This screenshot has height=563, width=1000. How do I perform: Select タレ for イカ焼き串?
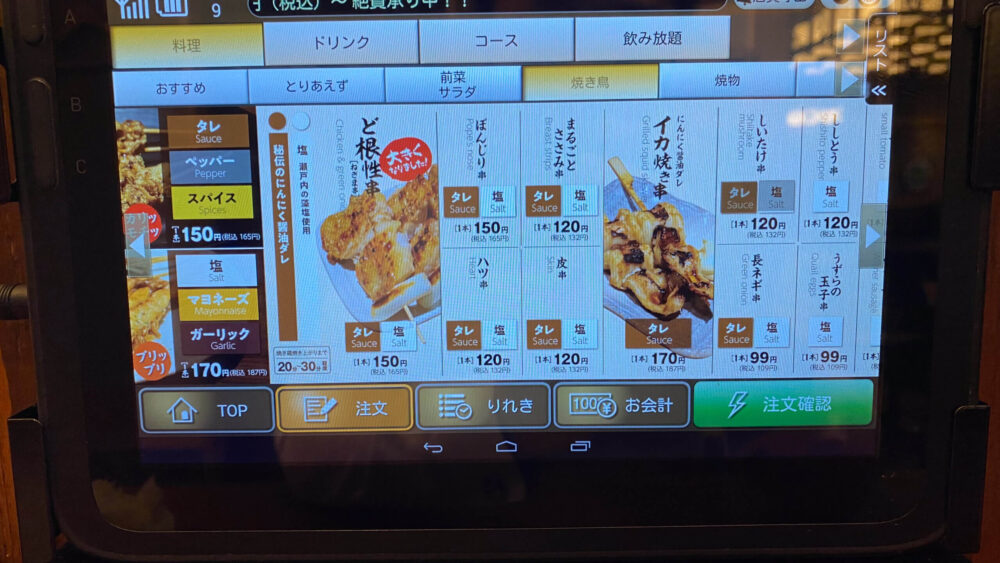tap(658, 333)
